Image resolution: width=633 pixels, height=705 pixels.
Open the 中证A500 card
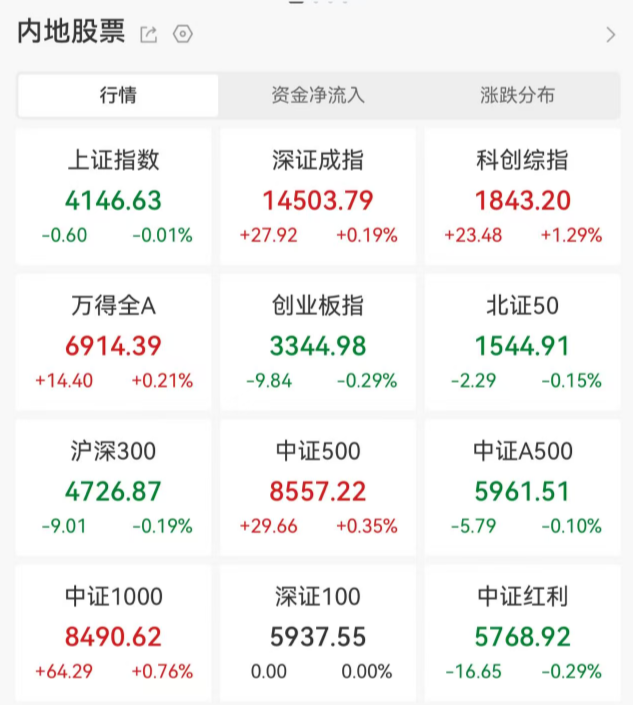pyautogui.click(x=522, y=488)
